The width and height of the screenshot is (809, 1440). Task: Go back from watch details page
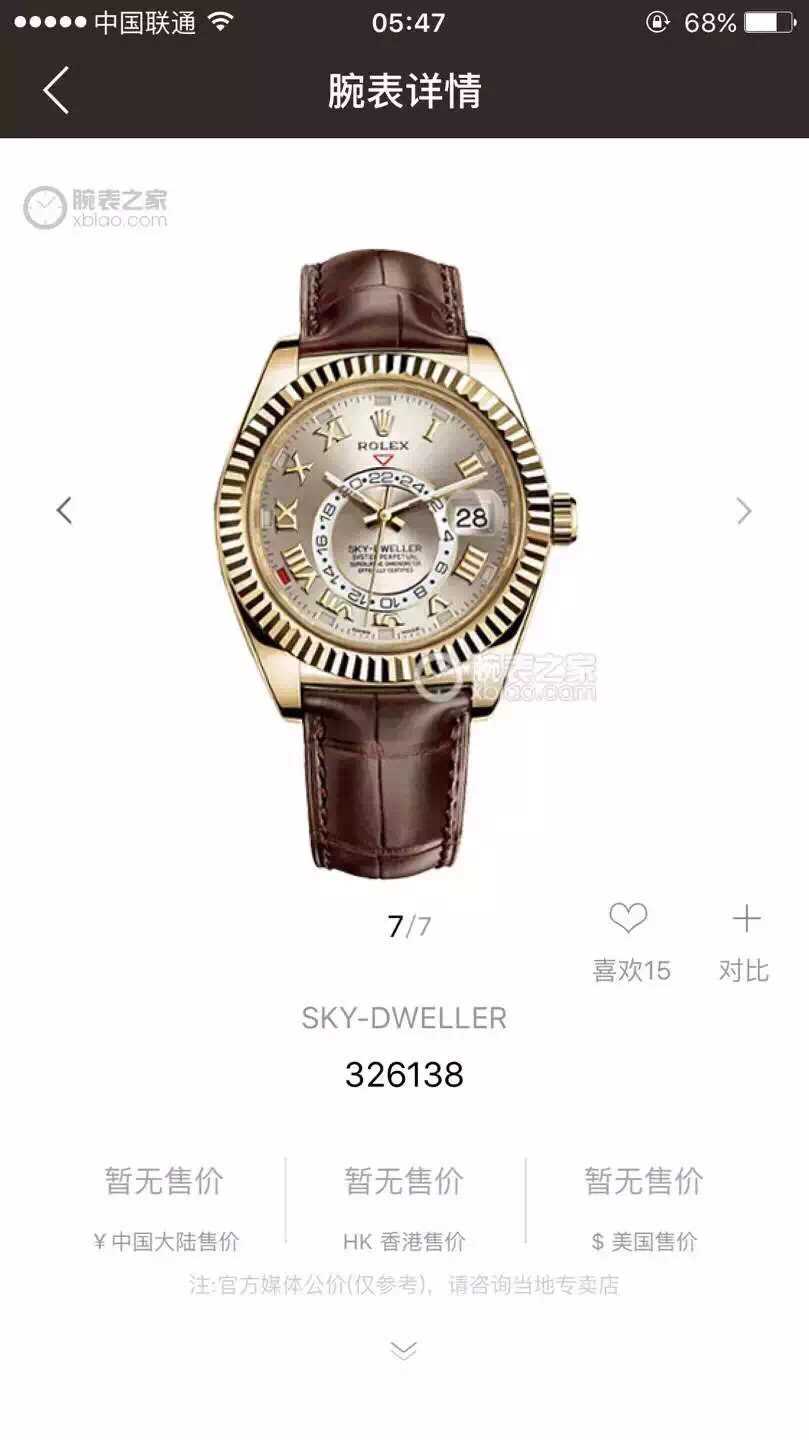(x=56, y=91)
